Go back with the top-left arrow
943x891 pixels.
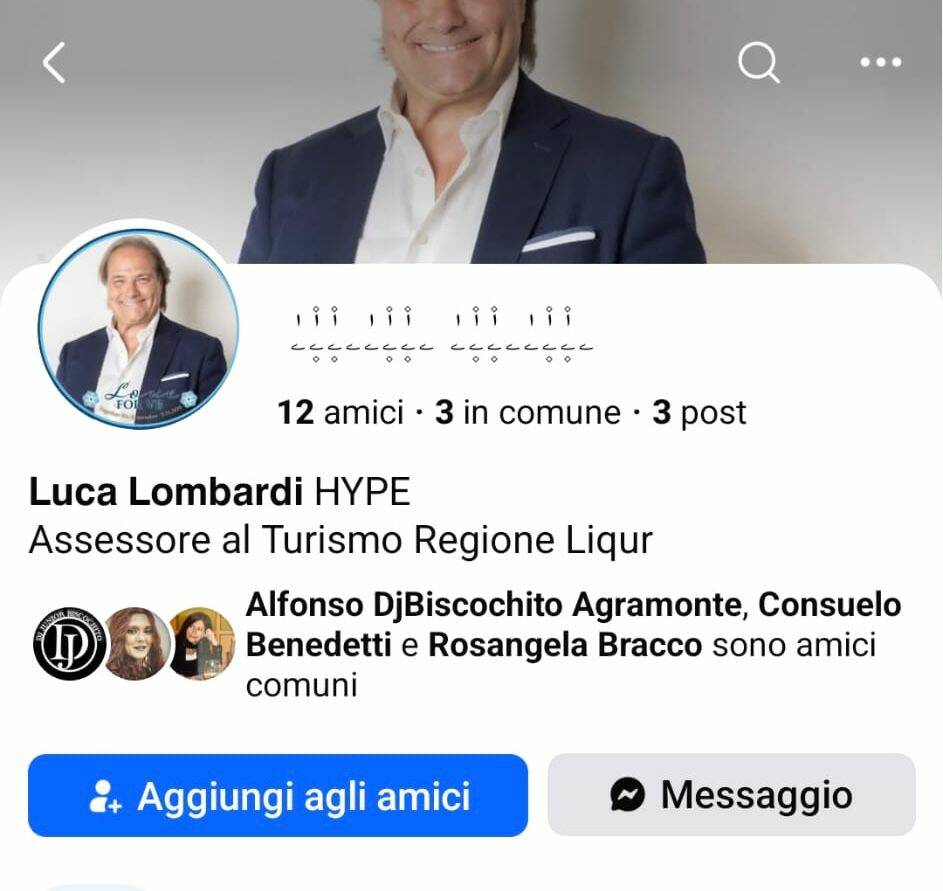point(54,62)
